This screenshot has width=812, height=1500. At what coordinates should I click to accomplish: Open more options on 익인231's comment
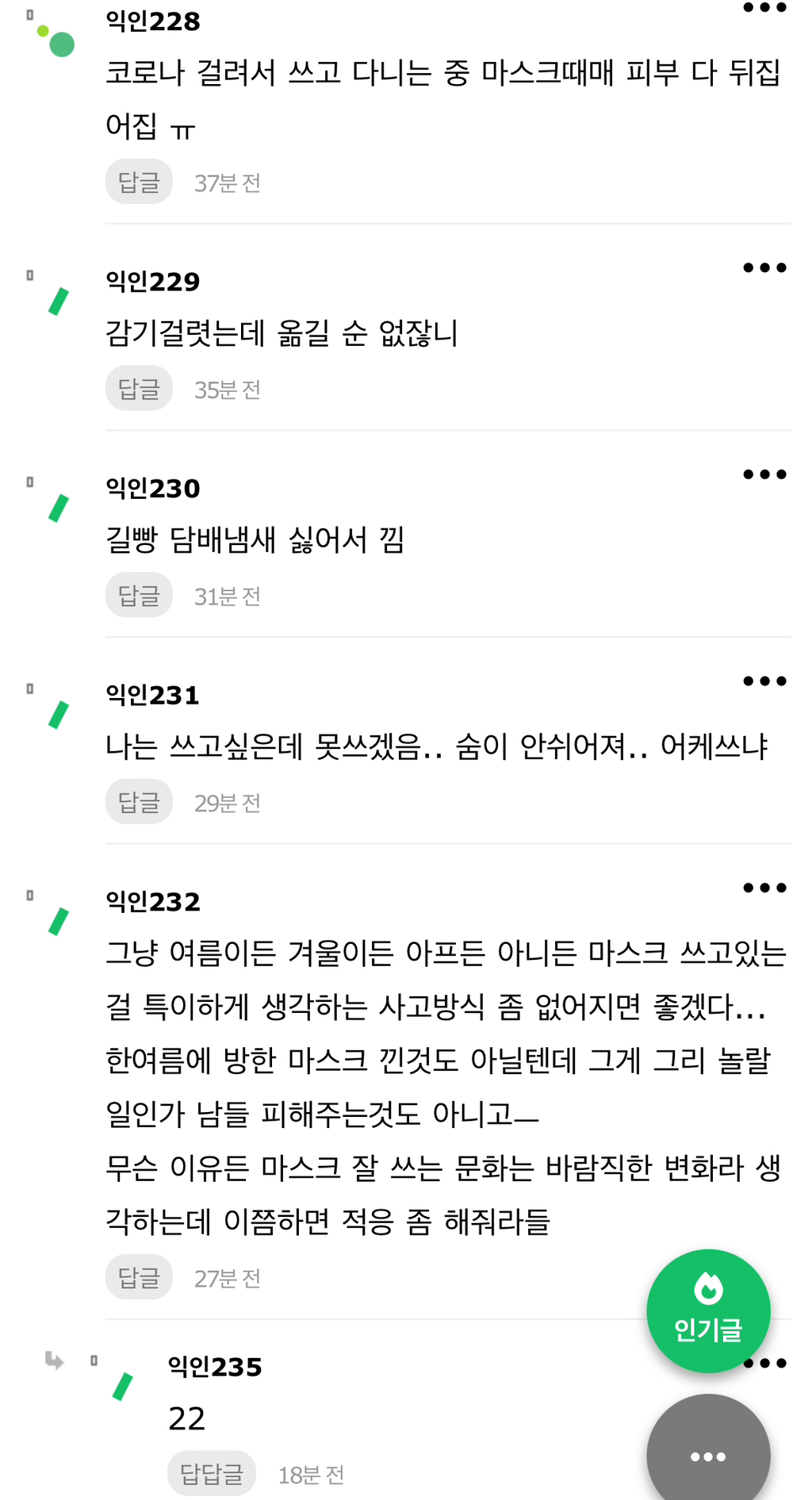(x=764, y=681)
